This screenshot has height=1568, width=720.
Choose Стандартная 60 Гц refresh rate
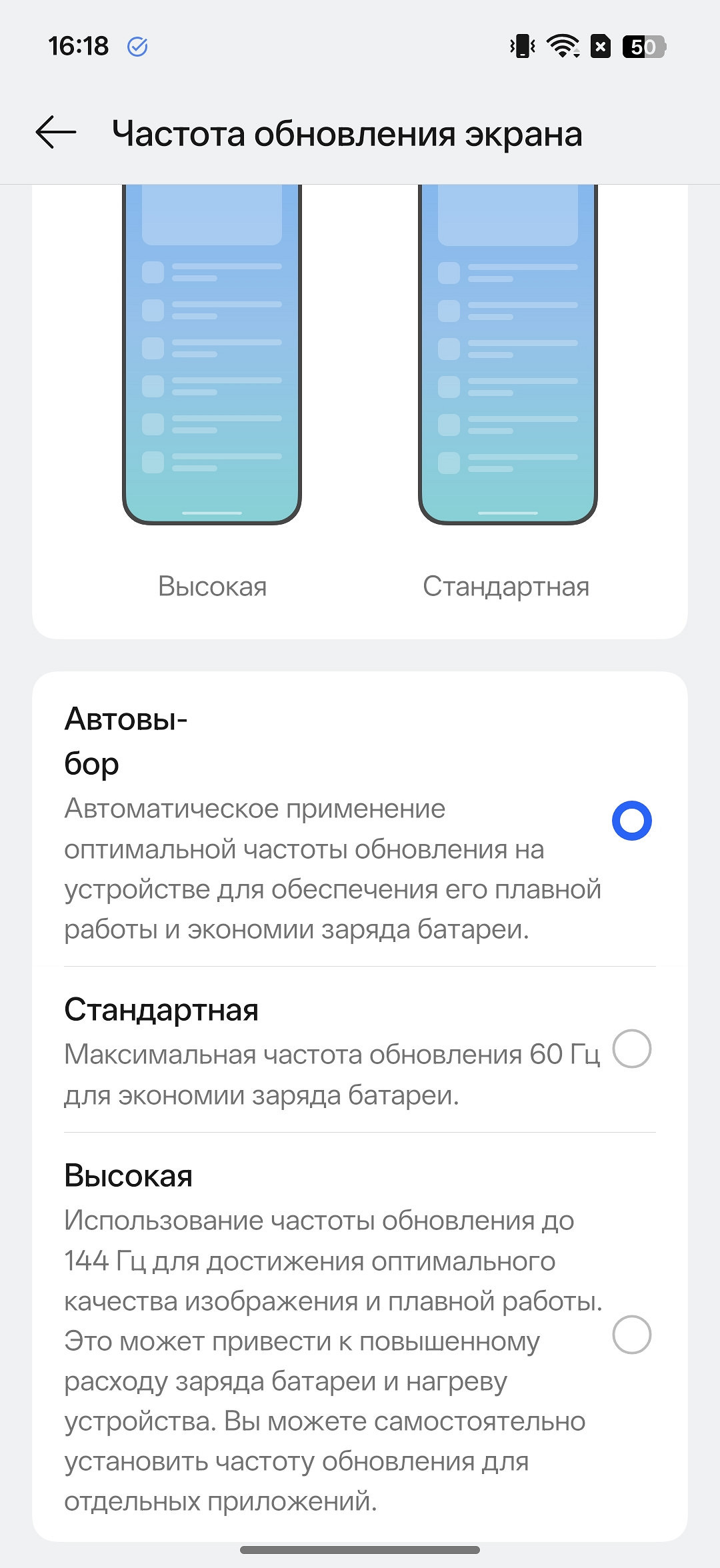(x=631, y=1049)
